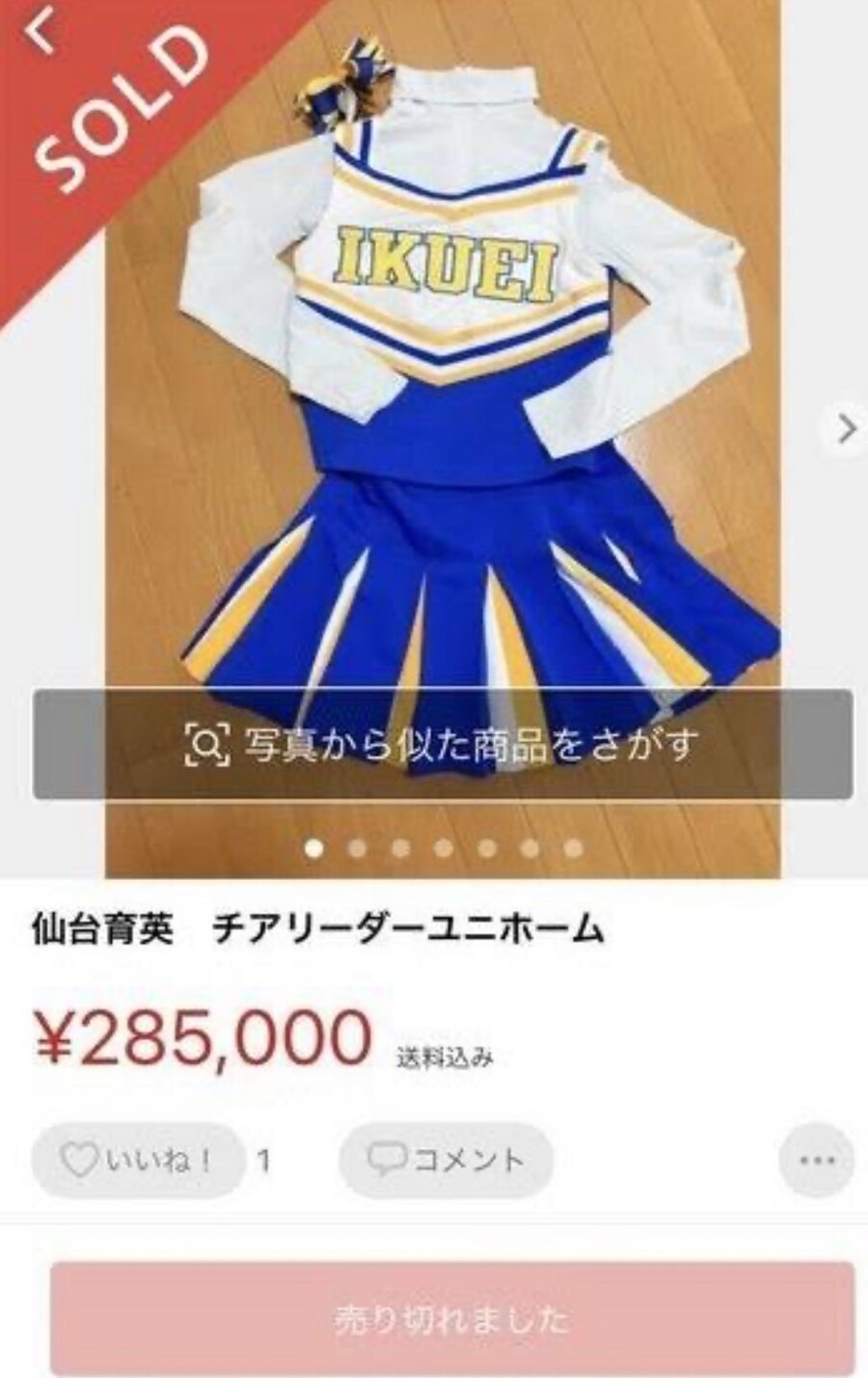This screenshot has height=1378, width=868.
Task: Tap the sold-out 売り切れました button
Action: point(451,1318)
